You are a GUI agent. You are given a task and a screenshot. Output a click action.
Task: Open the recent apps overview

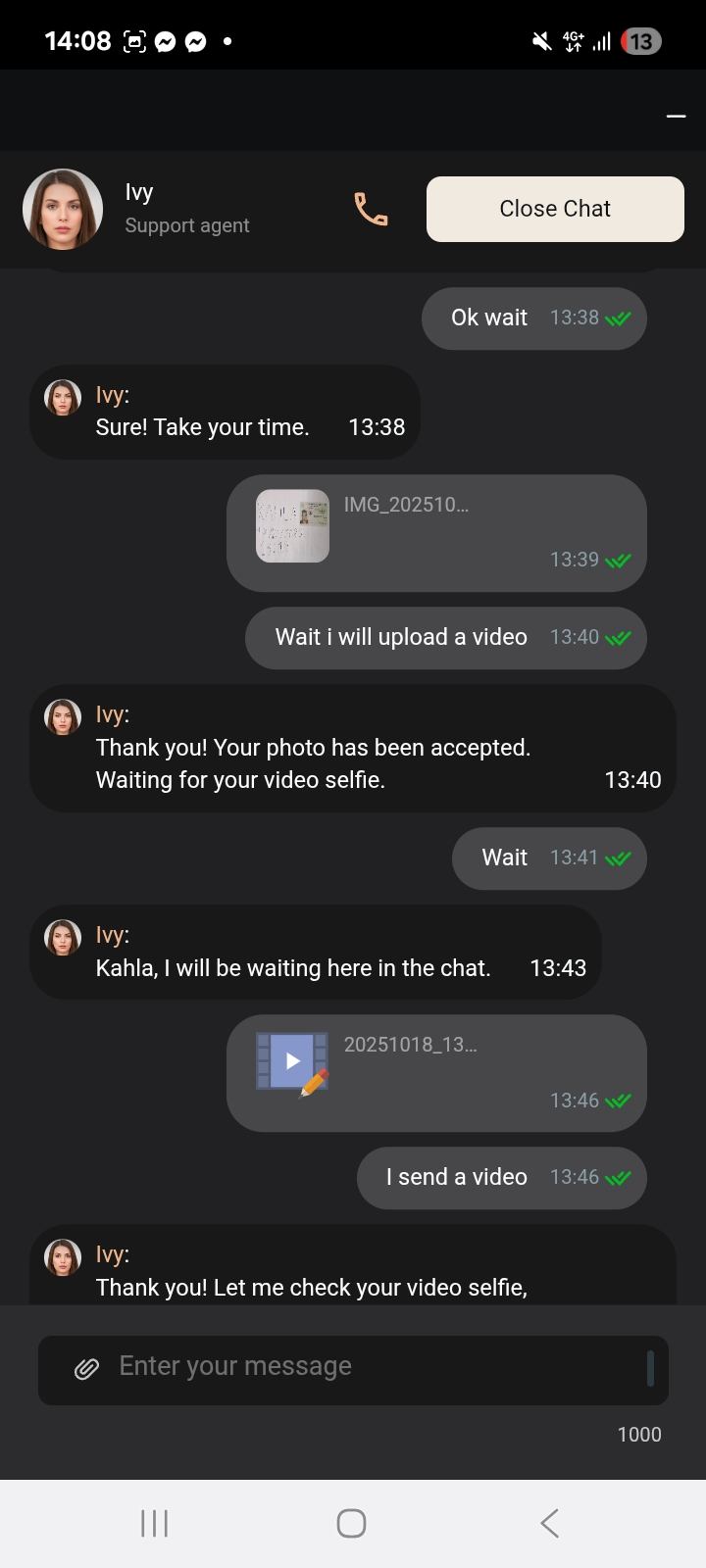155,1523
